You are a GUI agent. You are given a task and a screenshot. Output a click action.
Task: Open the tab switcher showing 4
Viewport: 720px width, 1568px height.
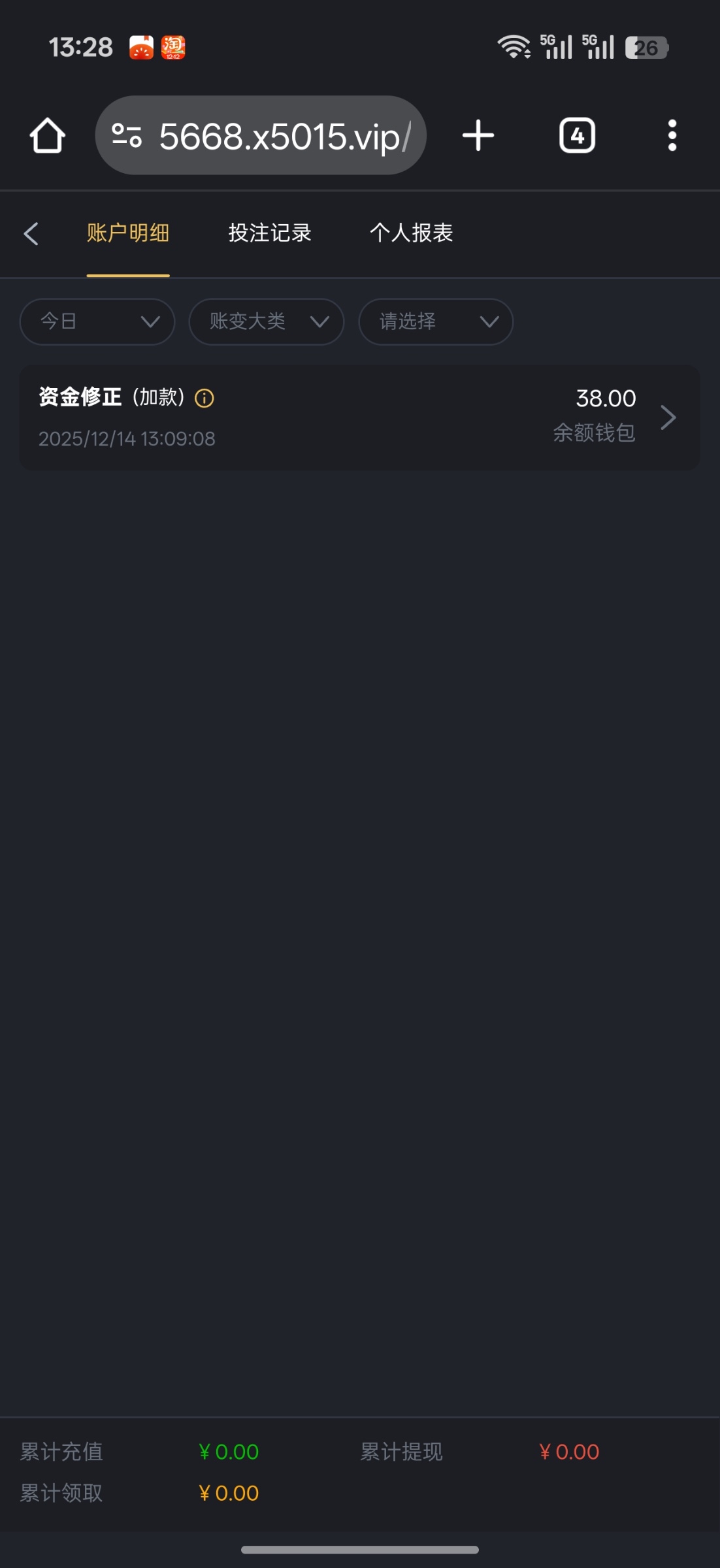tap(577, 136)
